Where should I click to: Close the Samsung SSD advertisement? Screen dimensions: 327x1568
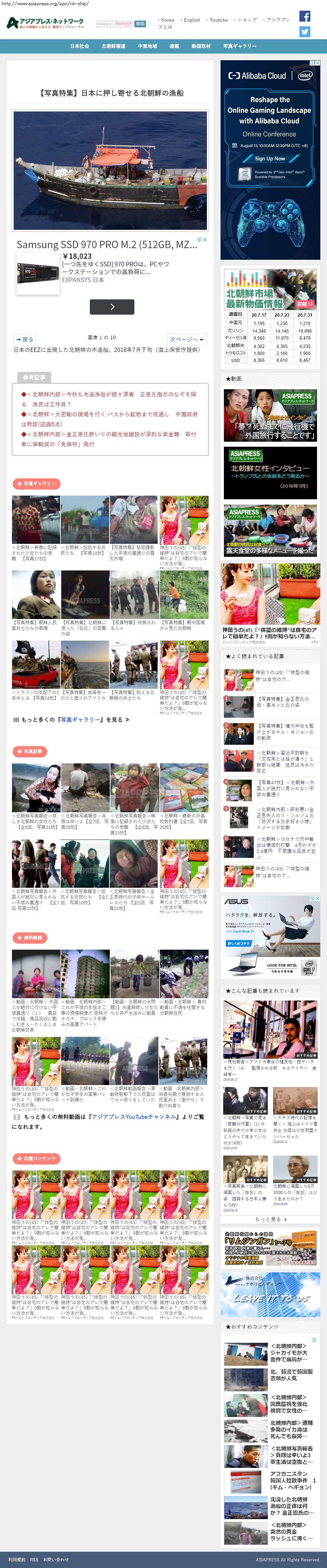[205, 240]
